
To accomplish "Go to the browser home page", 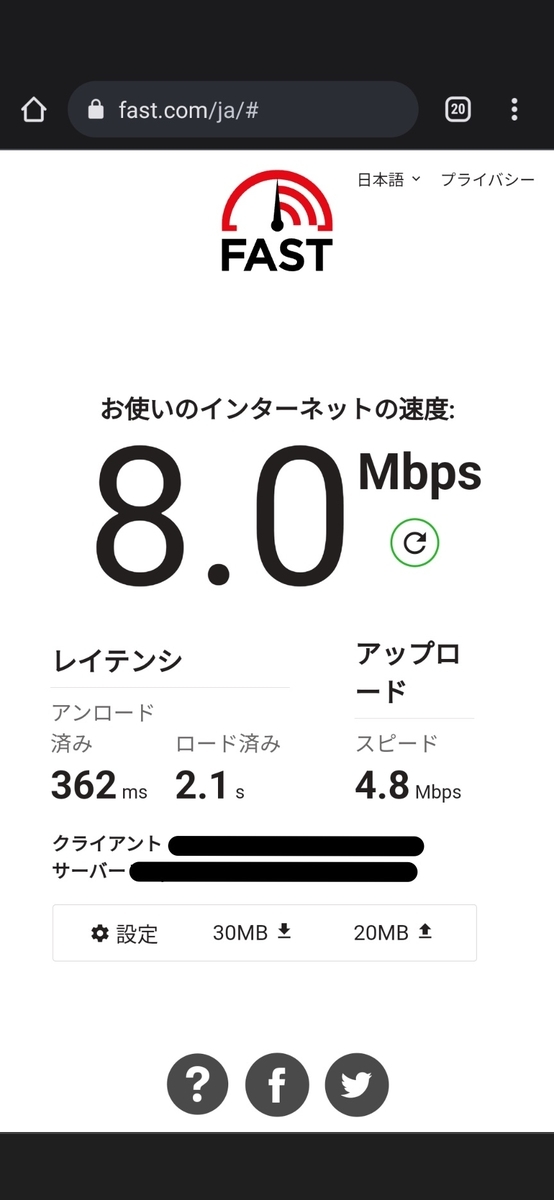I will (33, 110).
